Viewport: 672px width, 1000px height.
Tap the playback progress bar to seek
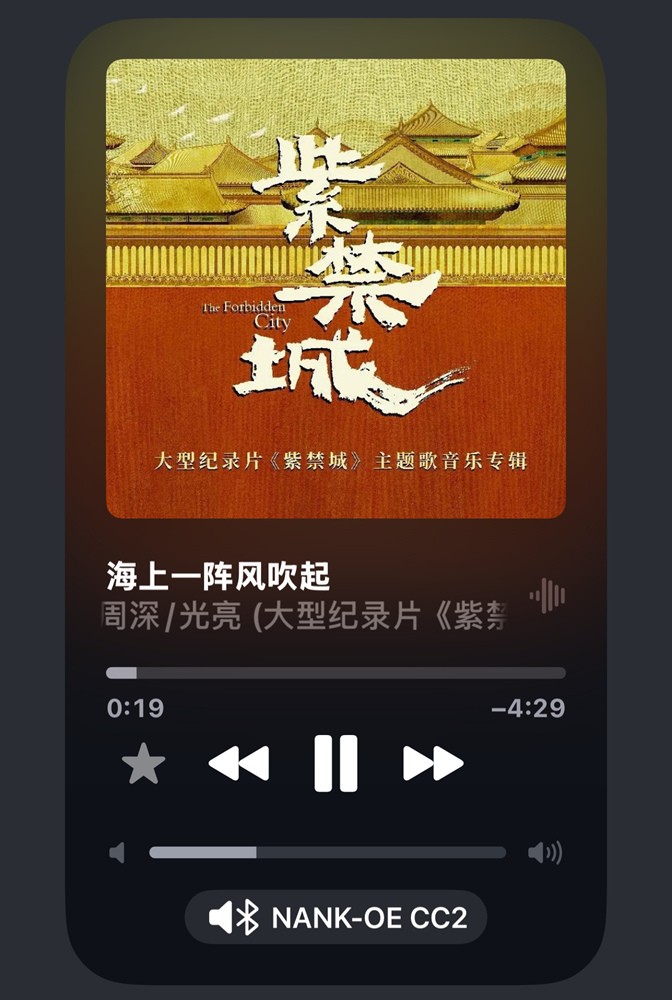tap(336, 673)
